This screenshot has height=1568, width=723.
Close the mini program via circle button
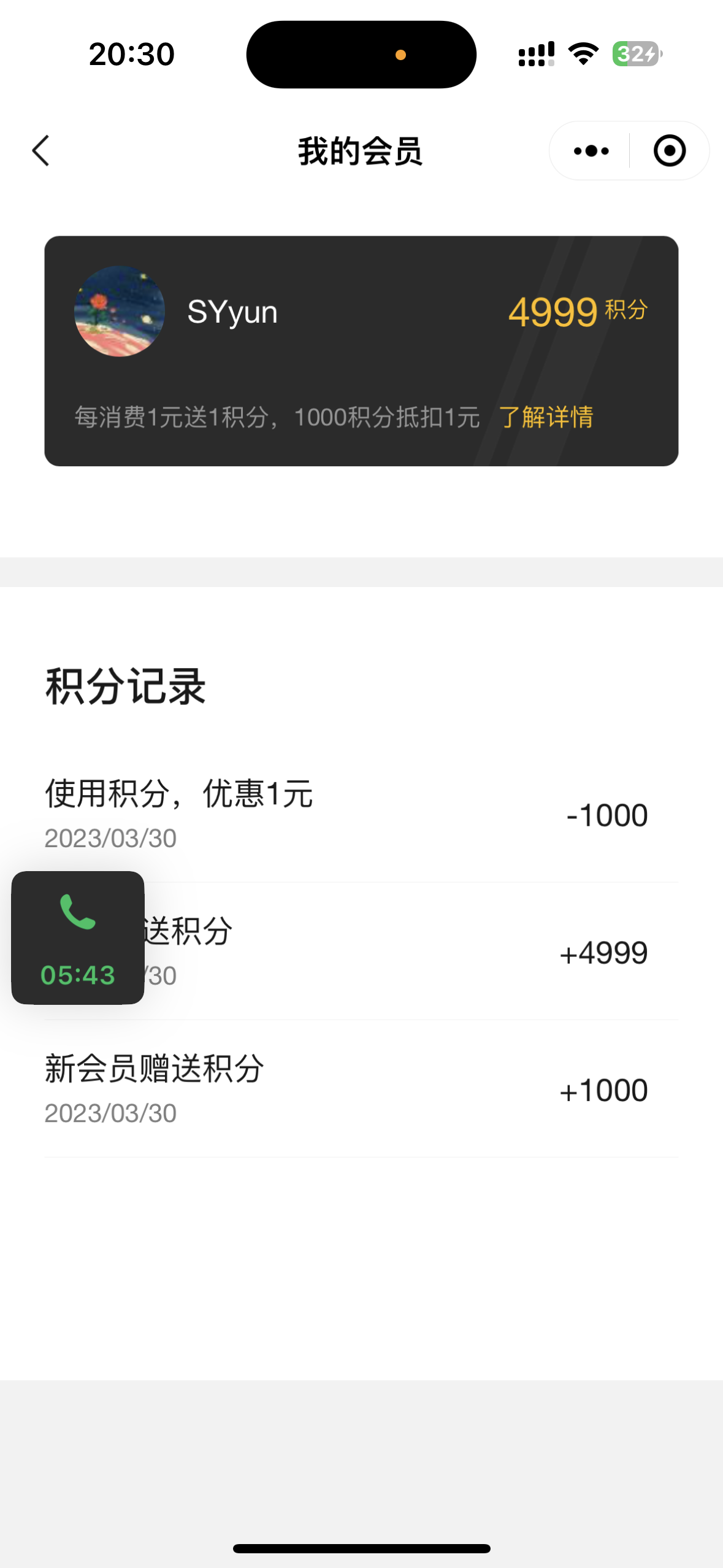669,151
